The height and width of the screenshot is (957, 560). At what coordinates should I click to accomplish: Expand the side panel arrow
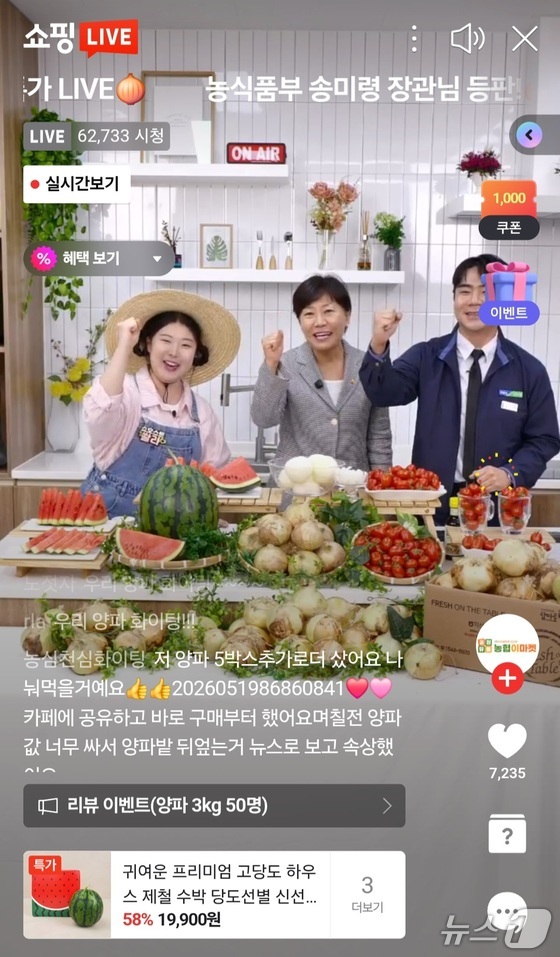click(x=529, y=135)
